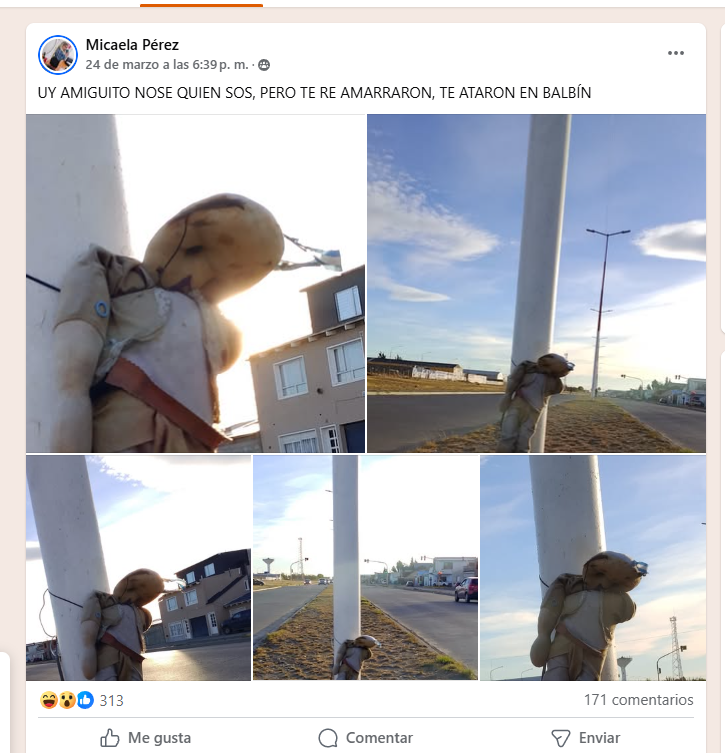
Task: Open the 171 comentarios link
Action: (638, 700)
